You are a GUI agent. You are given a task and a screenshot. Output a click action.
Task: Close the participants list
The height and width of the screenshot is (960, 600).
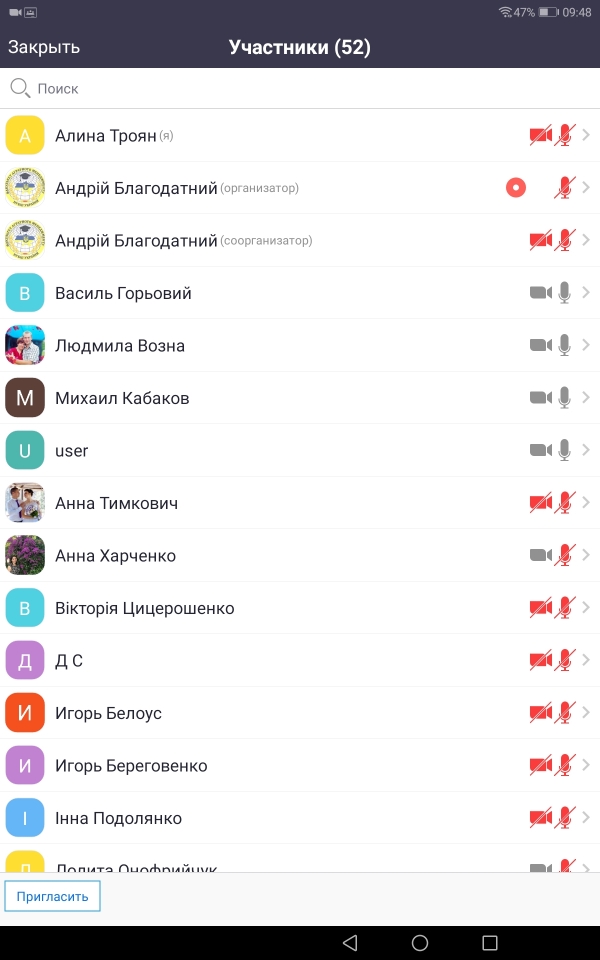[44, 47]
